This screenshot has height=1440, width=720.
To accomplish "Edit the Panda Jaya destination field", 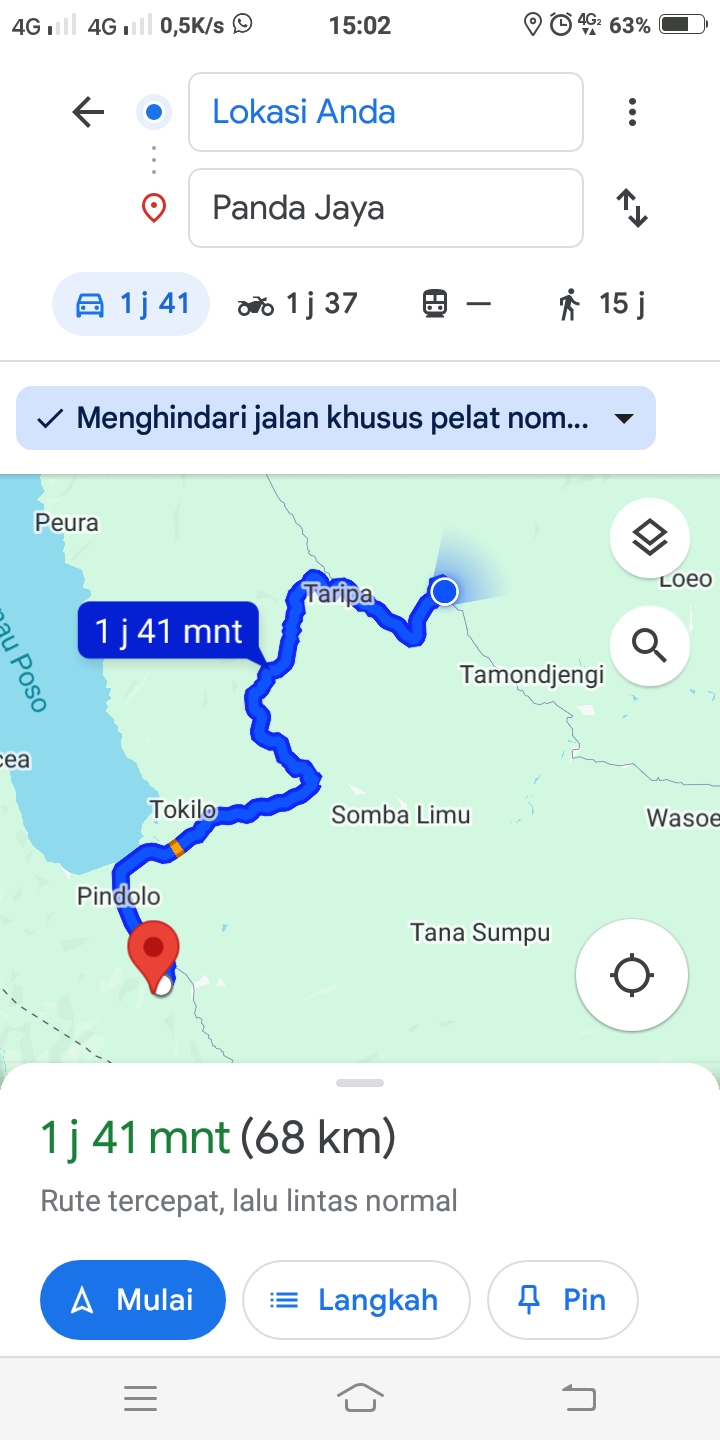I will pos(386,208).
